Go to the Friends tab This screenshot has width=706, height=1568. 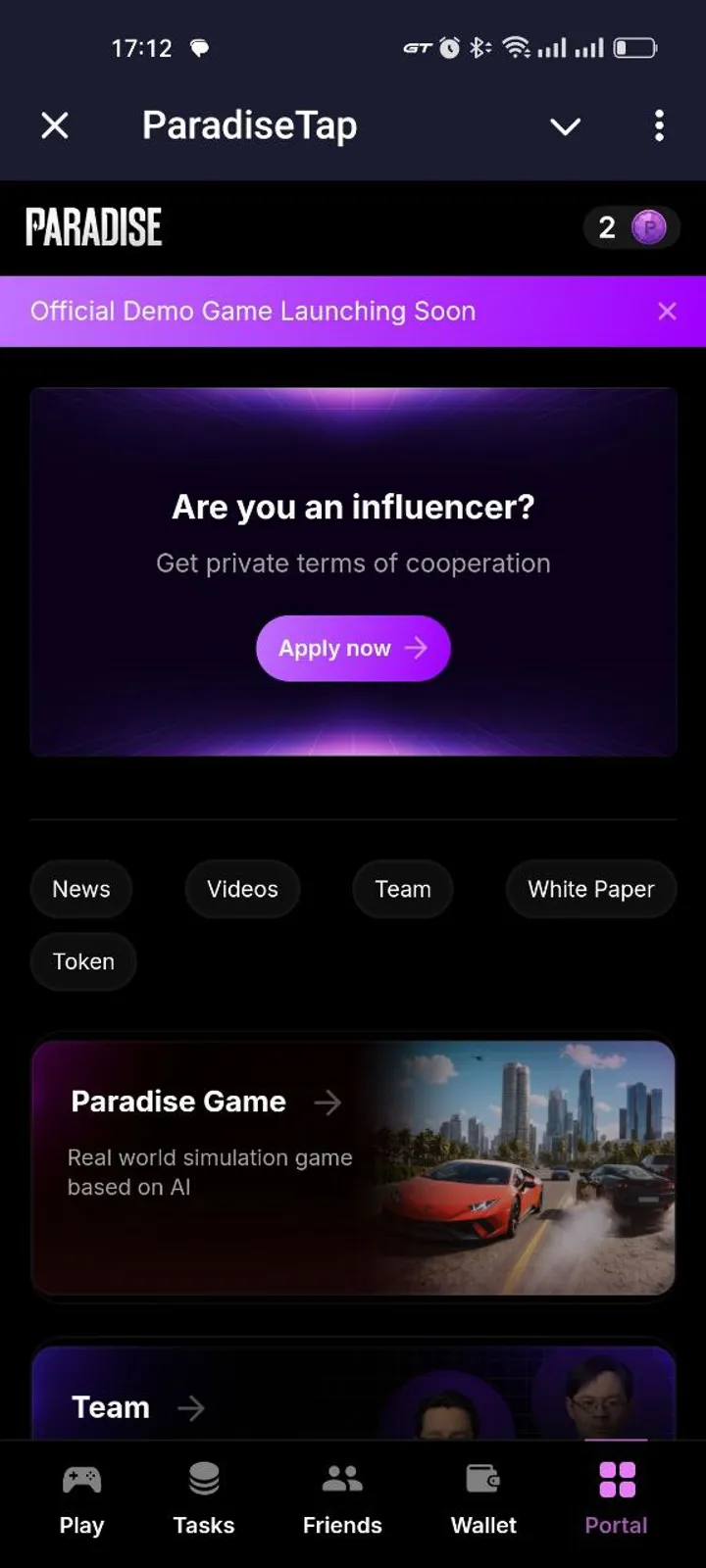click(x=342, y=1499)
